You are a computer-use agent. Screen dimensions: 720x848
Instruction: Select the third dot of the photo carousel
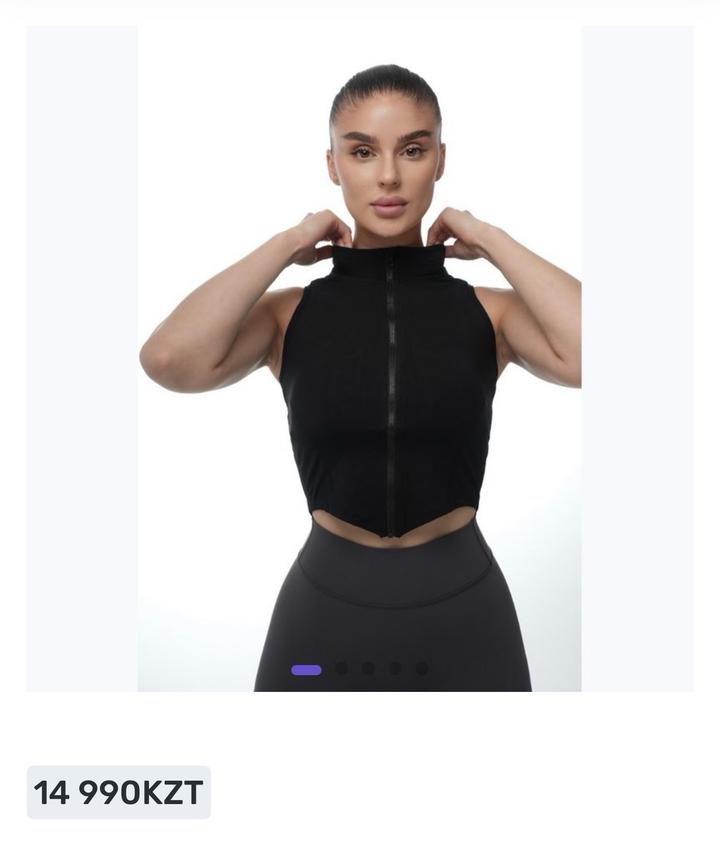[x=369, y=669]
